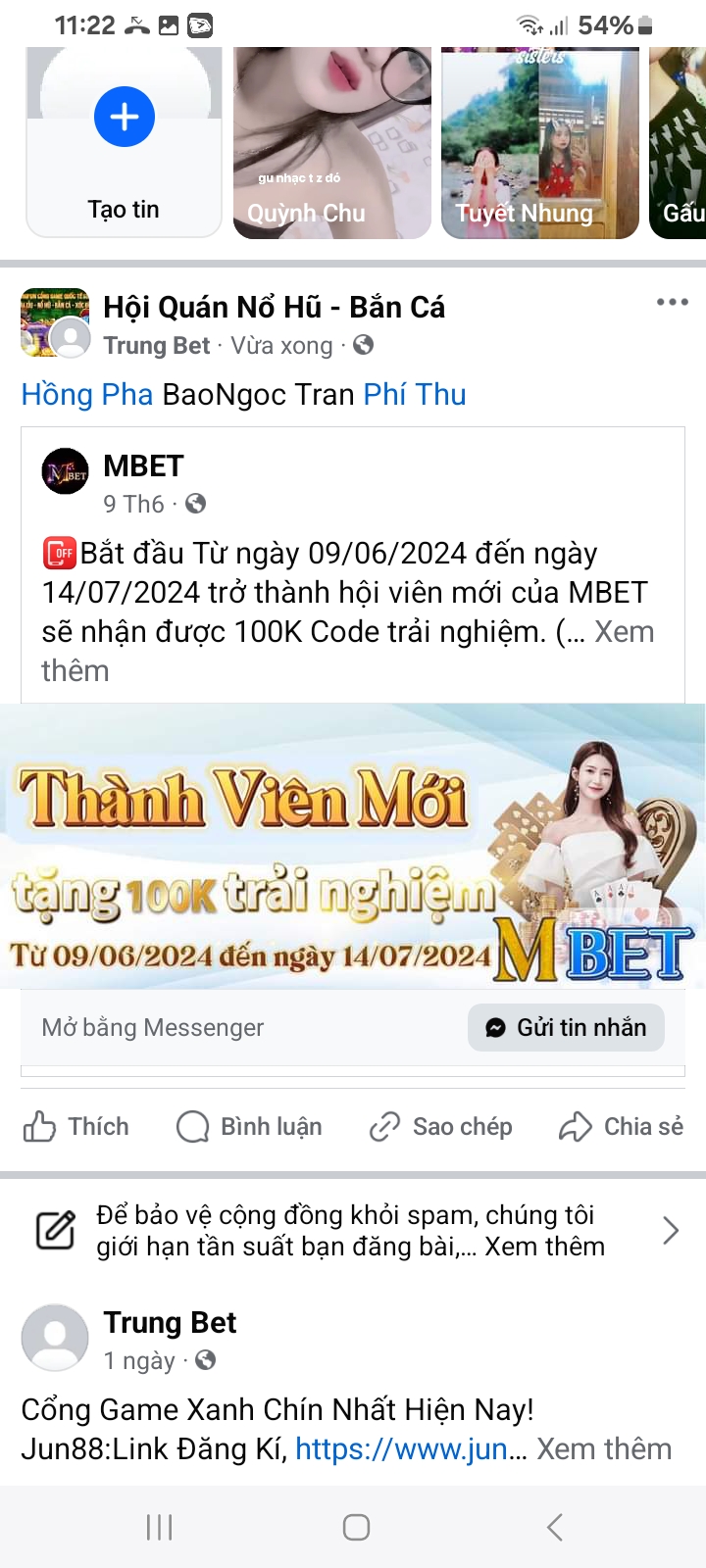706x1568 pixels.
Task: Open the MBET page name
Action: (x=143, y=465)
